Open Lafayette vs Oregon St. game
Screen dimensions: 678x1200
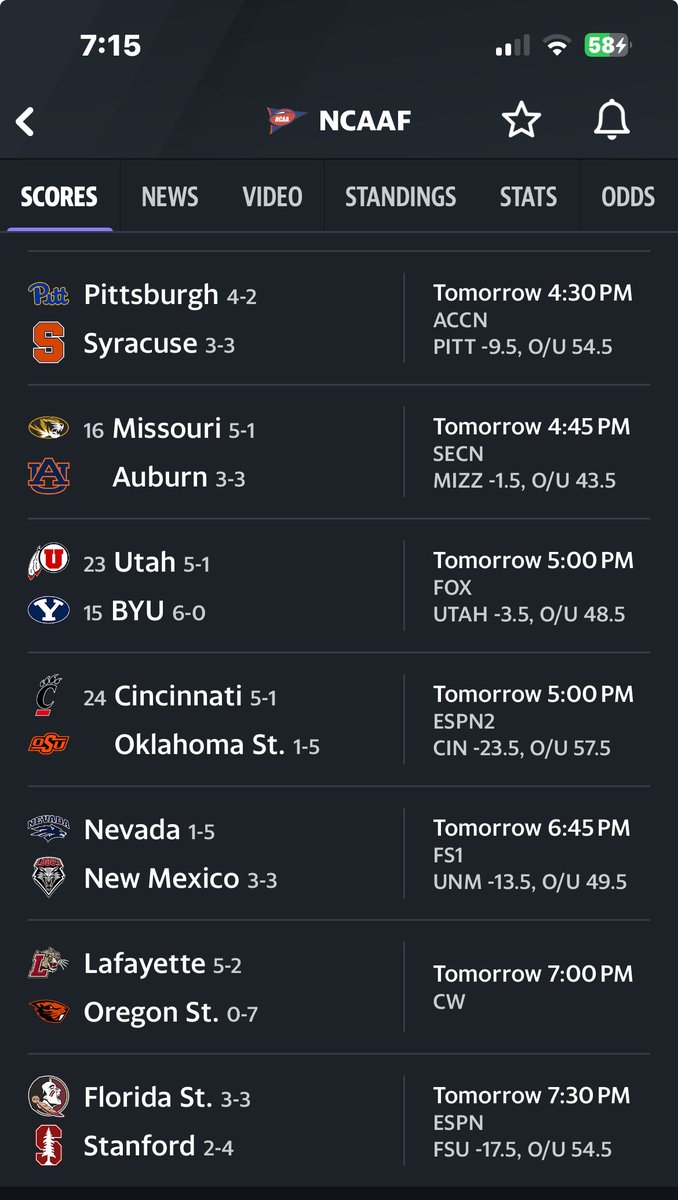[339, 988]
